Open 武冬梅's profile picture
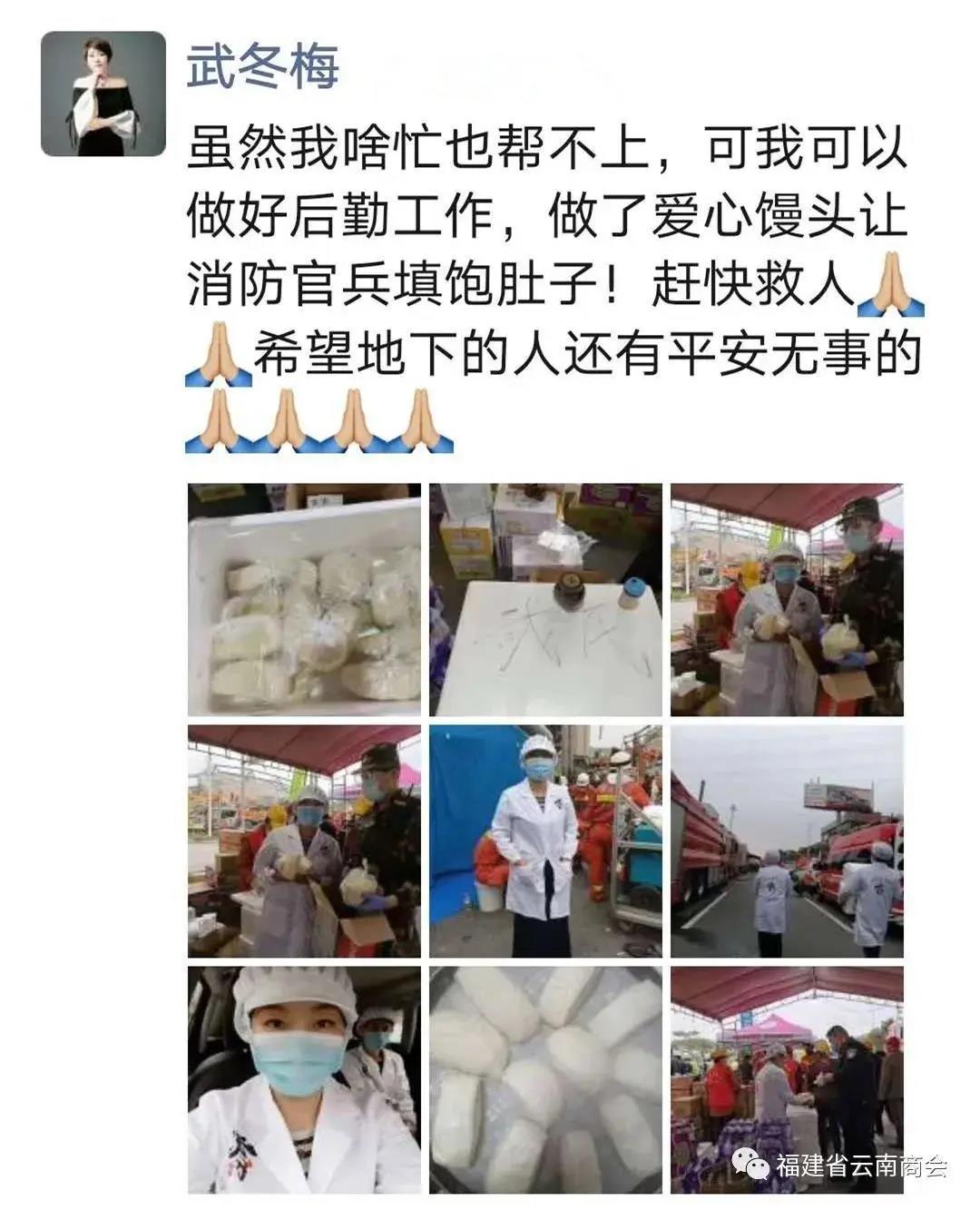The image size is (980, 1210). click(103, 94)
